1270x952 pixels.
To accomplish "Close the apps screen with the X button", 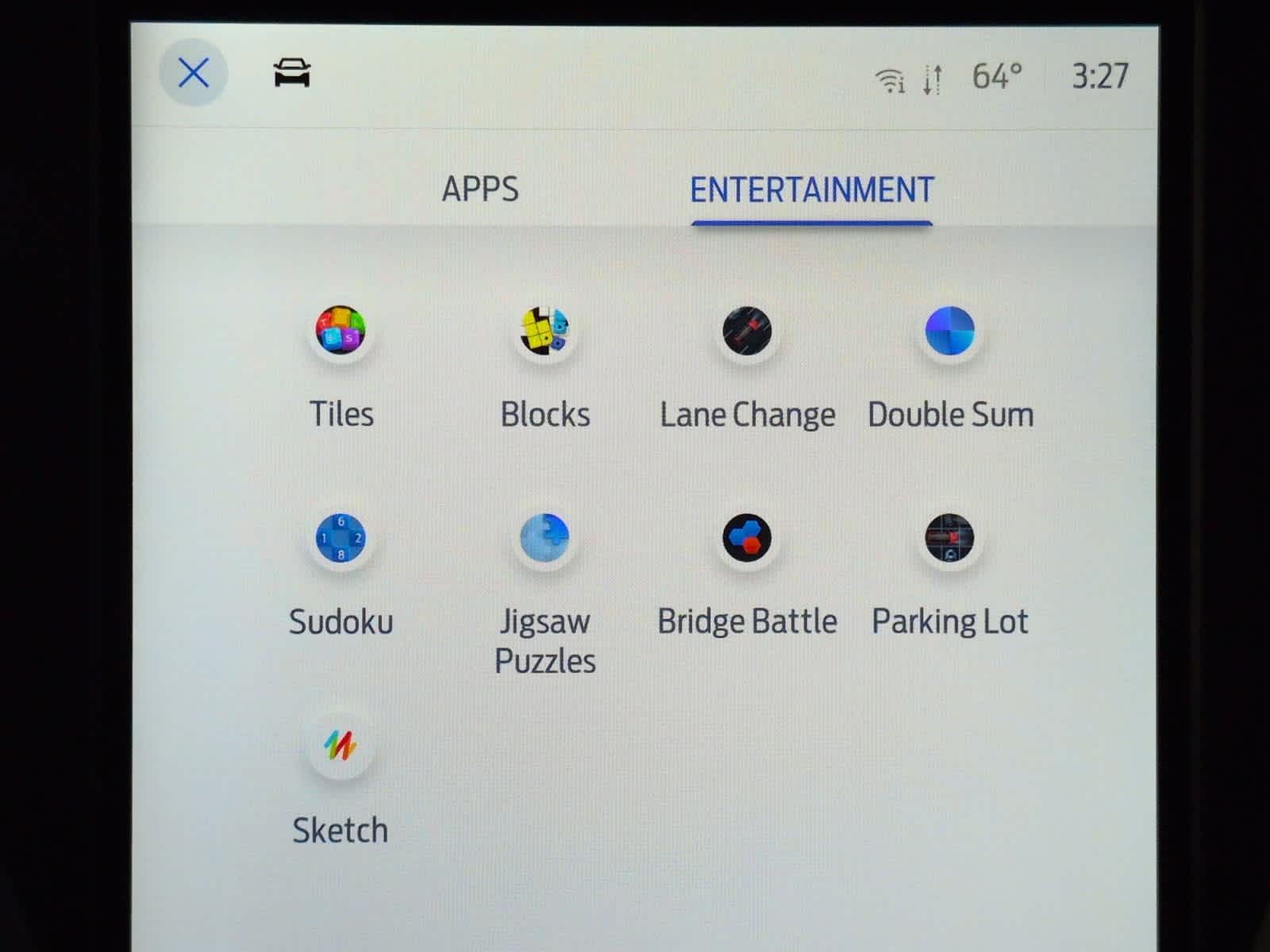I will (193, 73).
